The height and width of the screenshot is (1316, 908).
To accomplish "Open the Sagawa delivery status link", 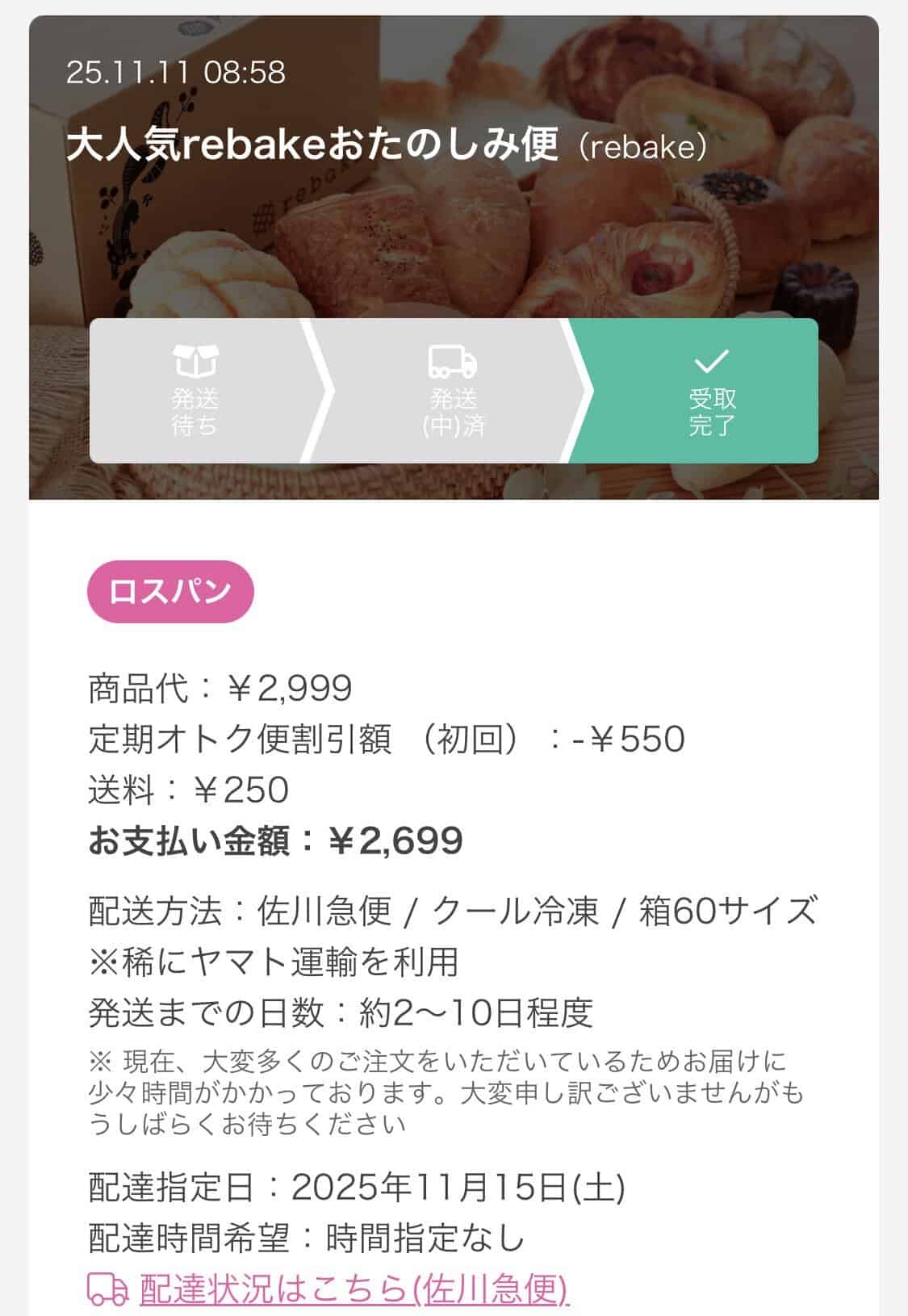I will (354, 1289).
